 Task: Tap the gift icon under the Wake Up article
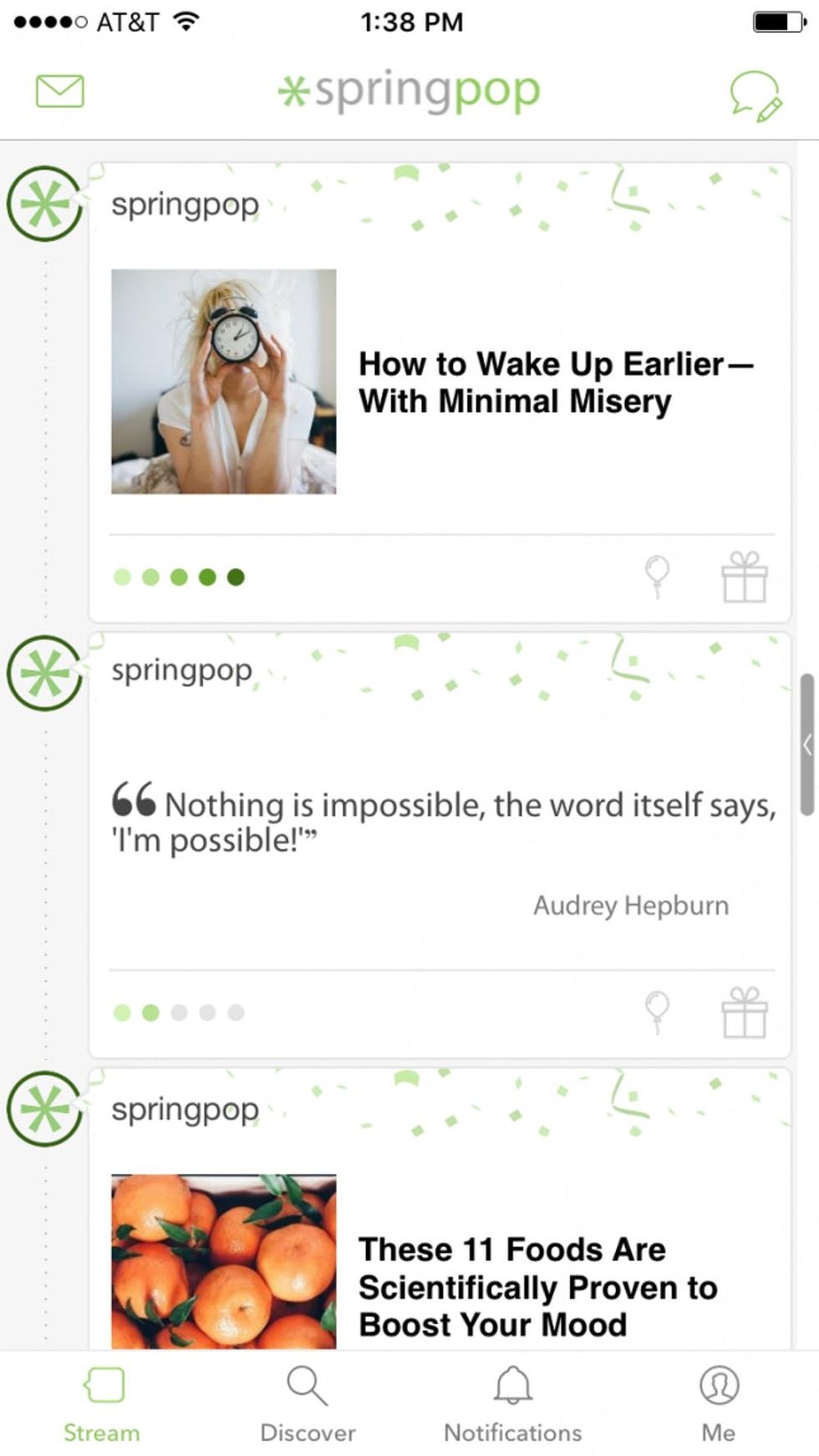(744, 576)
